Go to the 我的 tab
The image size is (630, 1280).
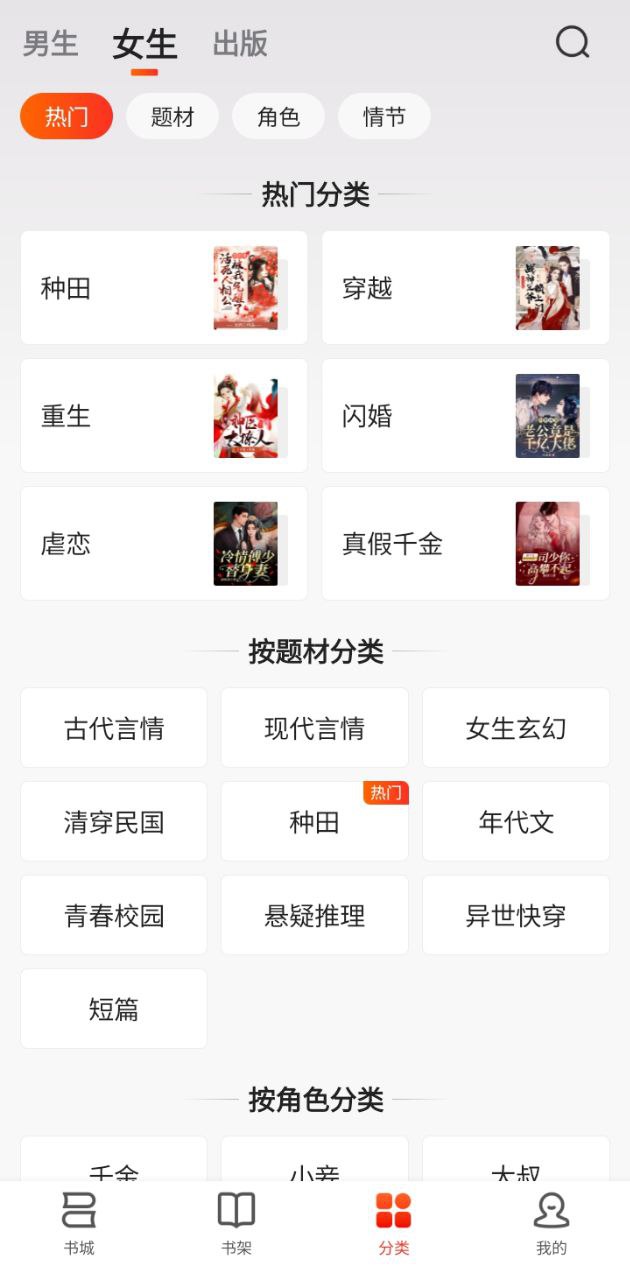click(x=551, y=1222)
